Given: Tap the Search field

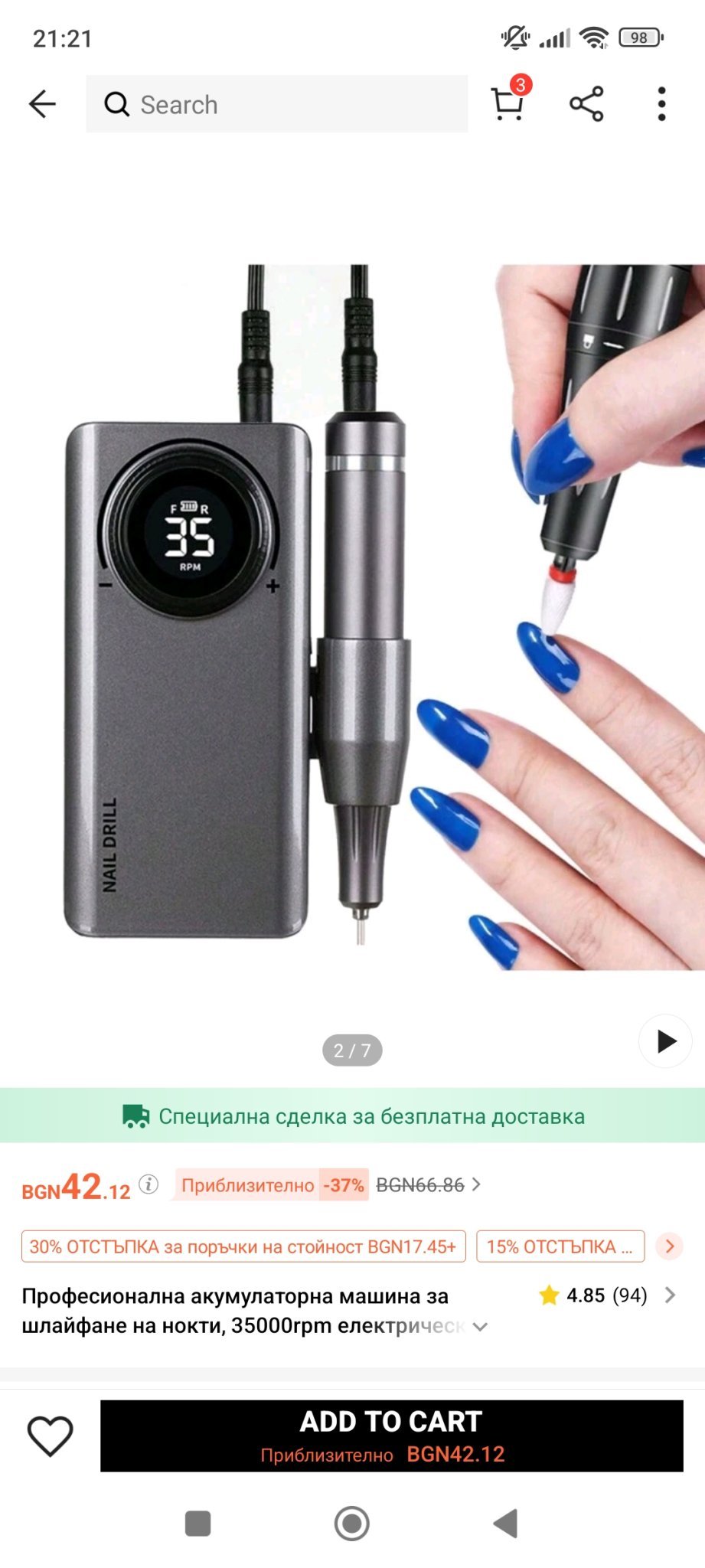Looking at the screenshot, I should point(276,104).
